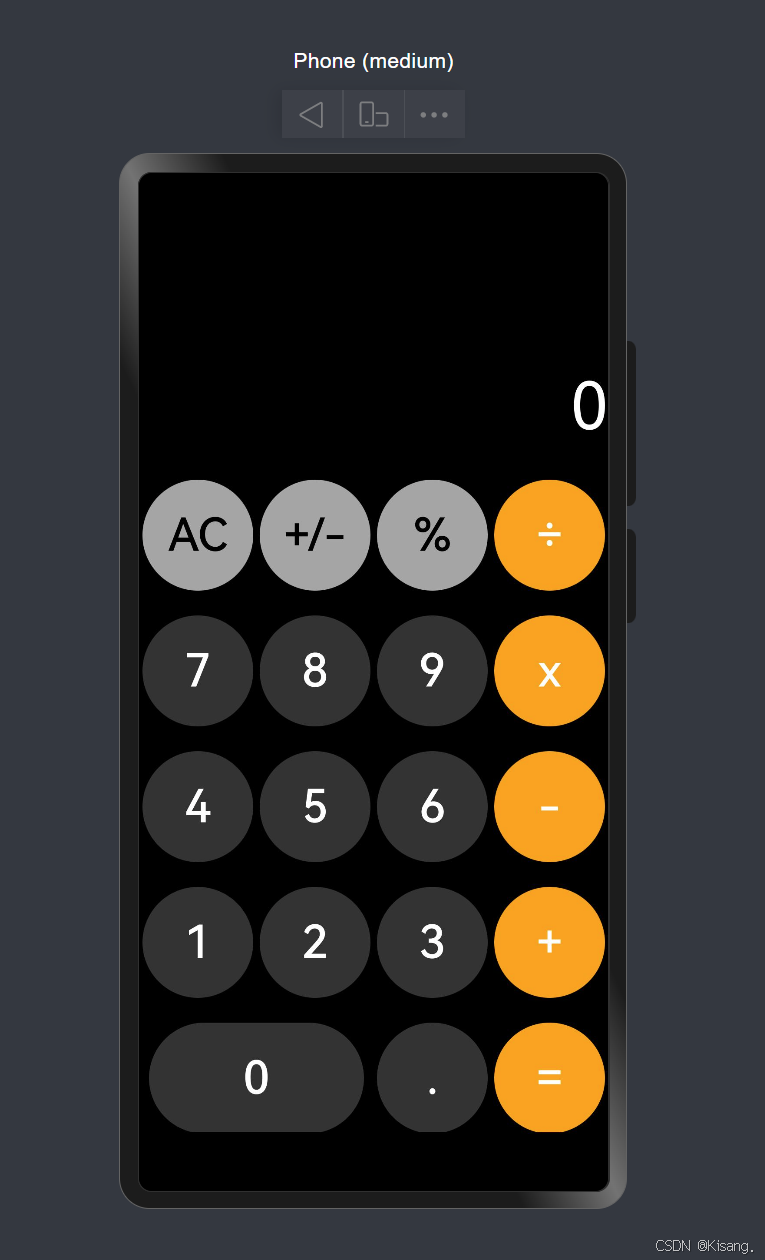Tap the wide 0 key
Screen dimensions: 765x1260
[x=256, y=1077]
